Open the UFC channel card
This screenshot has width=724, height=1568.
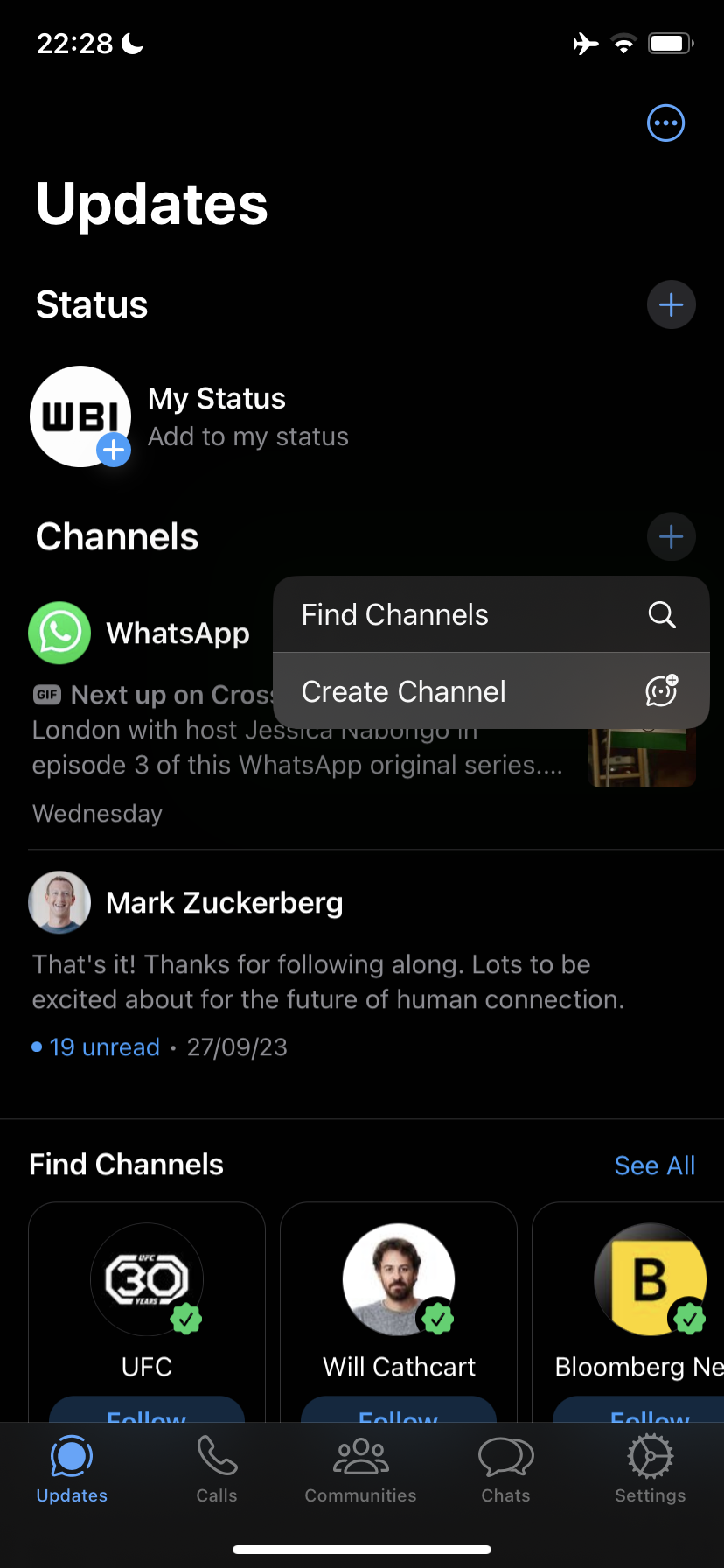147,1295
